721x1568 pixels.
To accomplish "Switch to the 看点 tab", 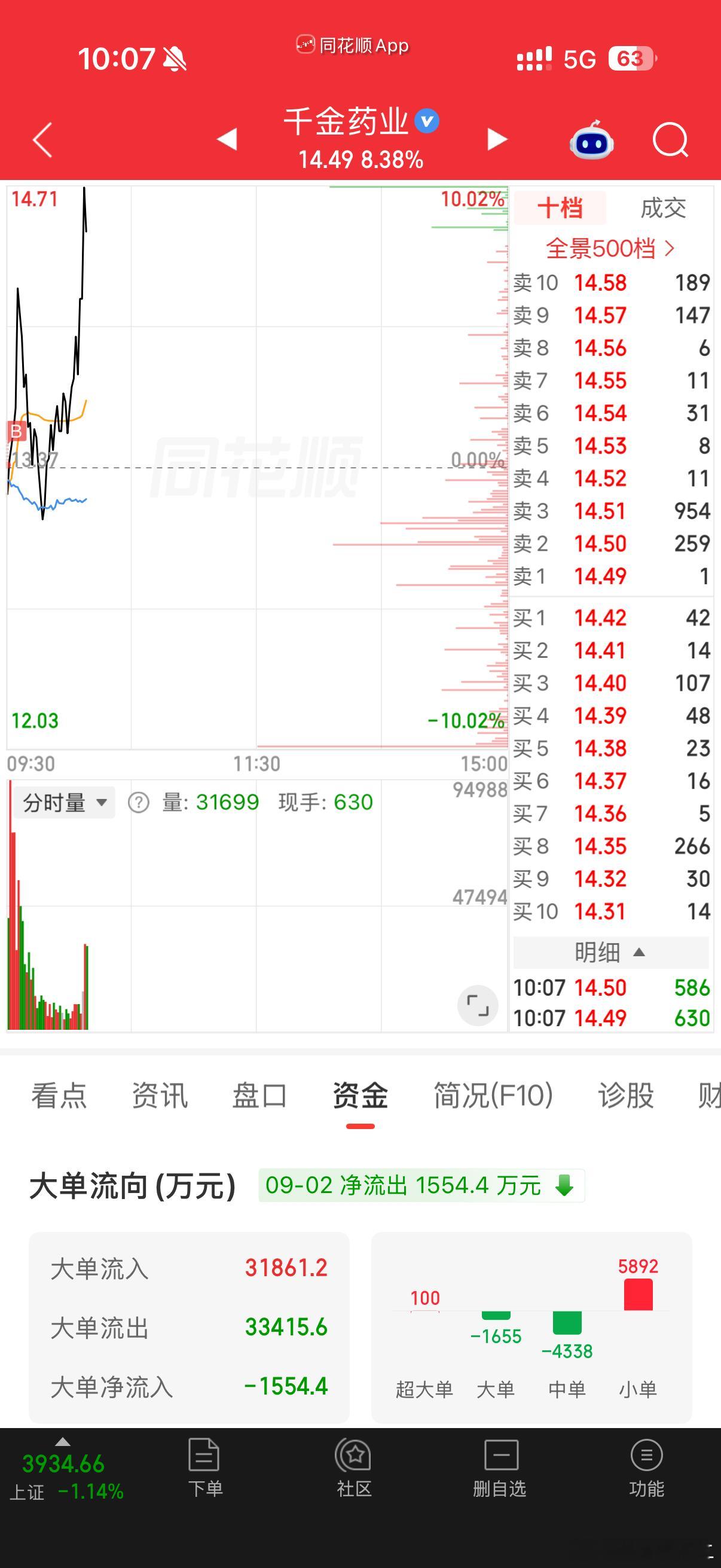I will (59, 1096).
